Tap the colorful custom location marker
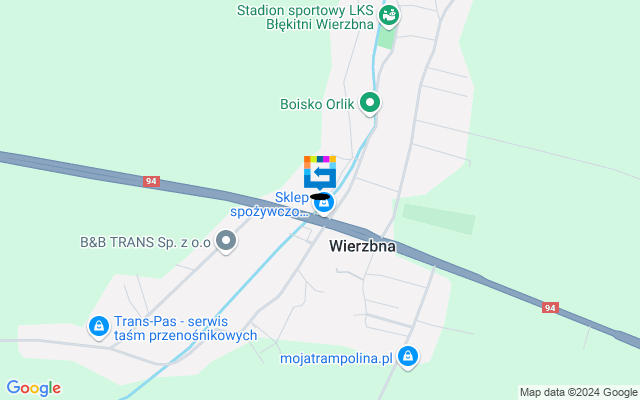 (320, 171)
